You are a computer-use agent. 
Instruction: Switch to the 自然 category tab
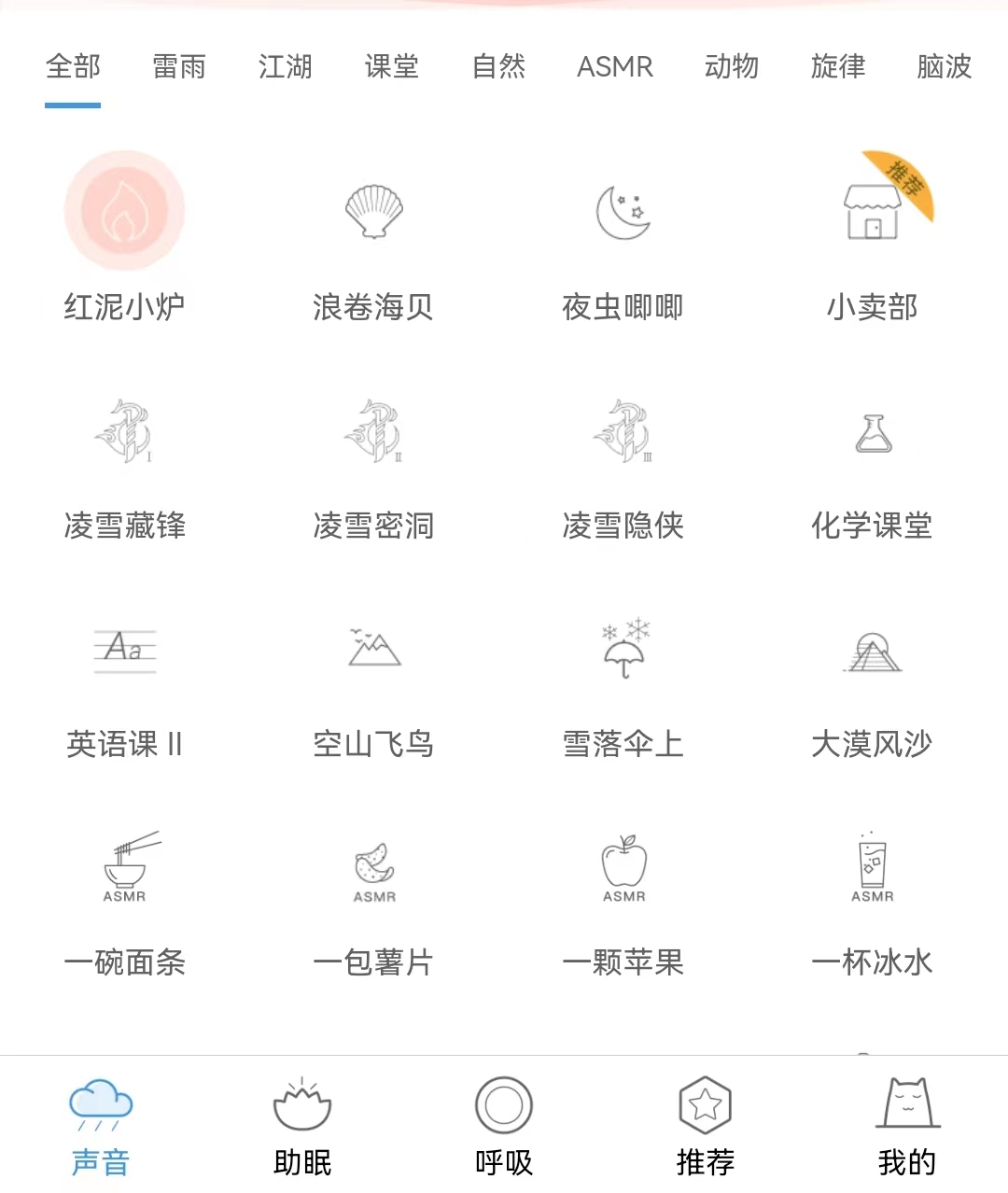[498, 67]
